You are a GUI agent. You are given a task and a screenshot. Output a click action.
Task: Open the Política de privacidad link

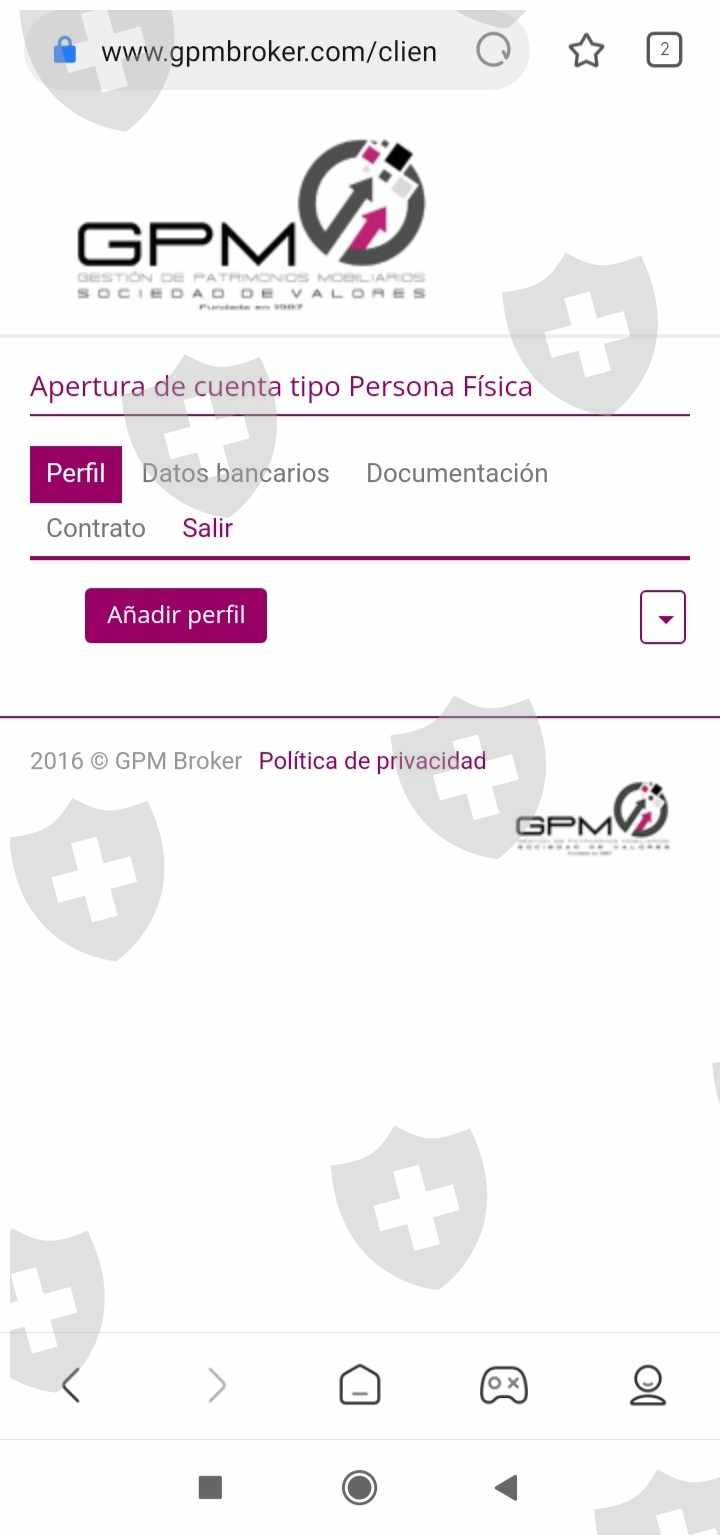[x=372, y=761]
